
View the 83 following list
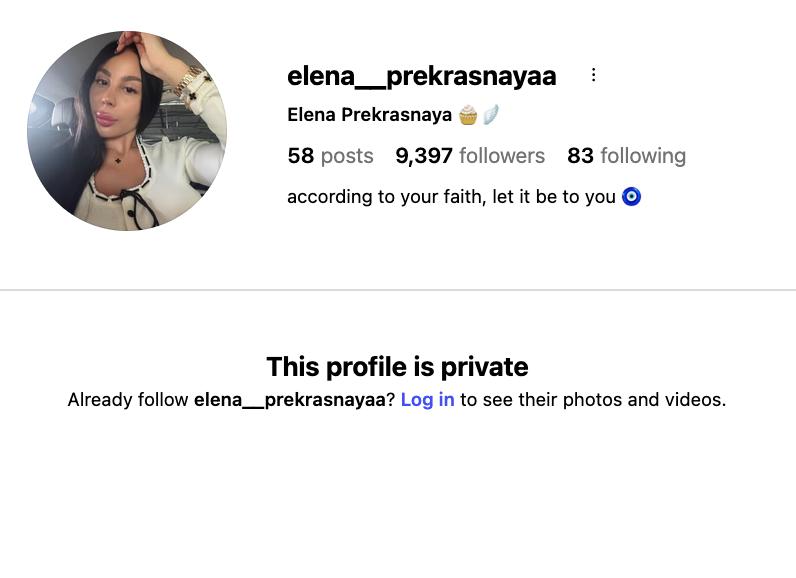[626, 156]
